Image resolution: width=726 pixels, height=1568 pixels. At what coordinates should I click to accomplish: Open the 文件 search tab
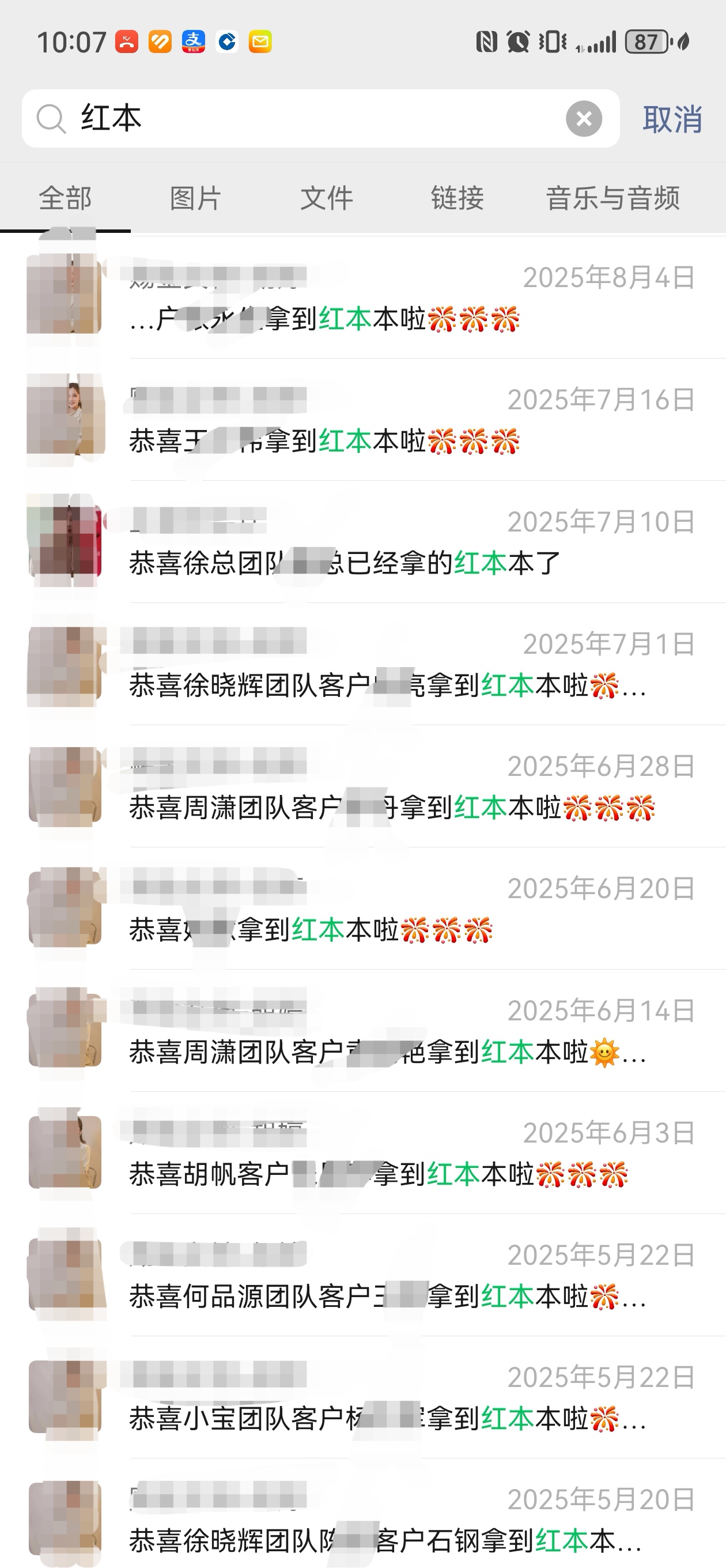click(326, 197)
